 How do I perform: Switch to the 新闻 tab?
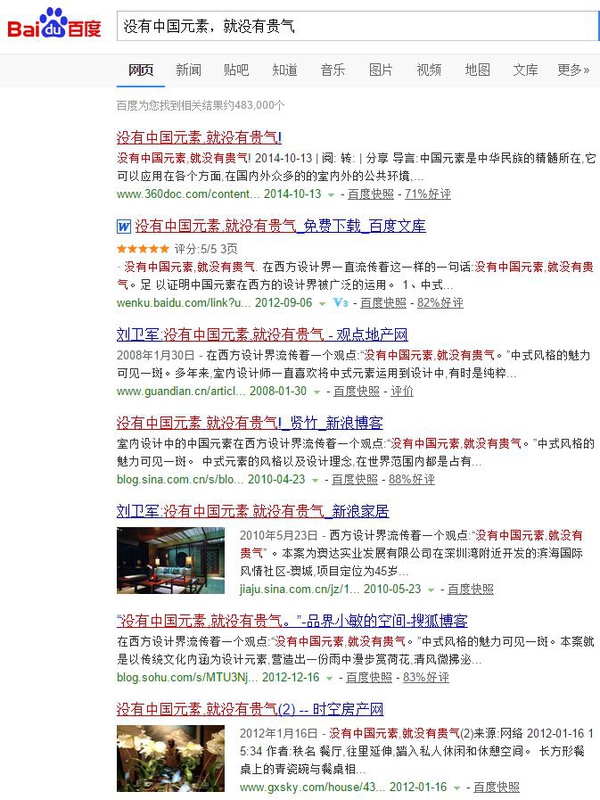point(188,70)
